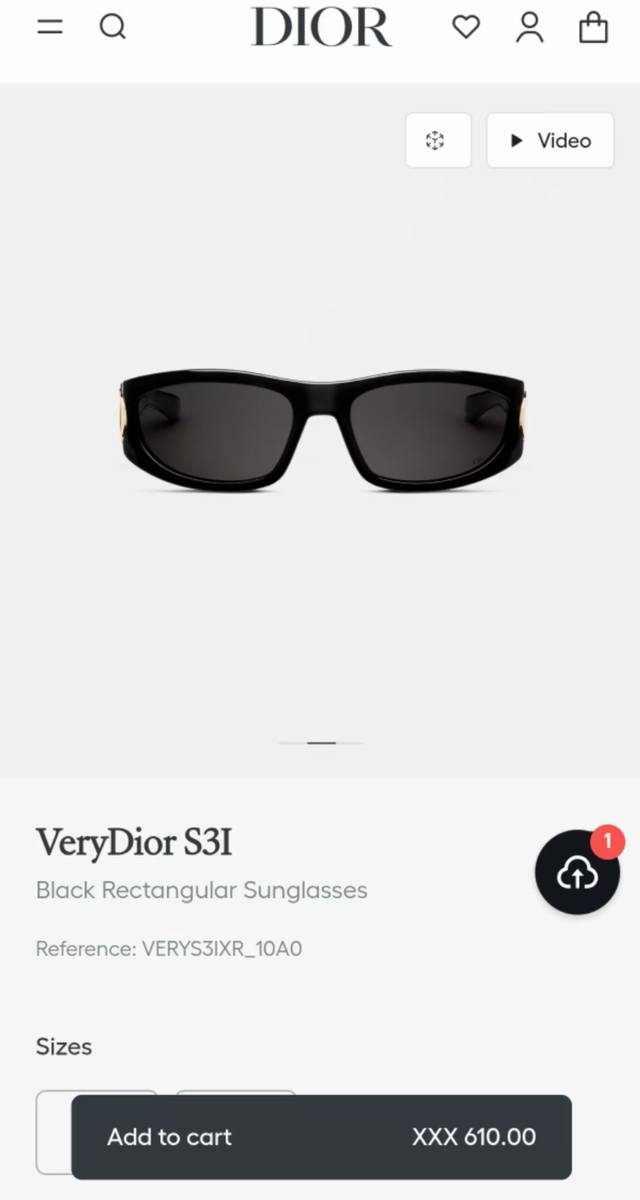Open the account profile icon
Viewport: 640px width, 1200px height.
530,27
